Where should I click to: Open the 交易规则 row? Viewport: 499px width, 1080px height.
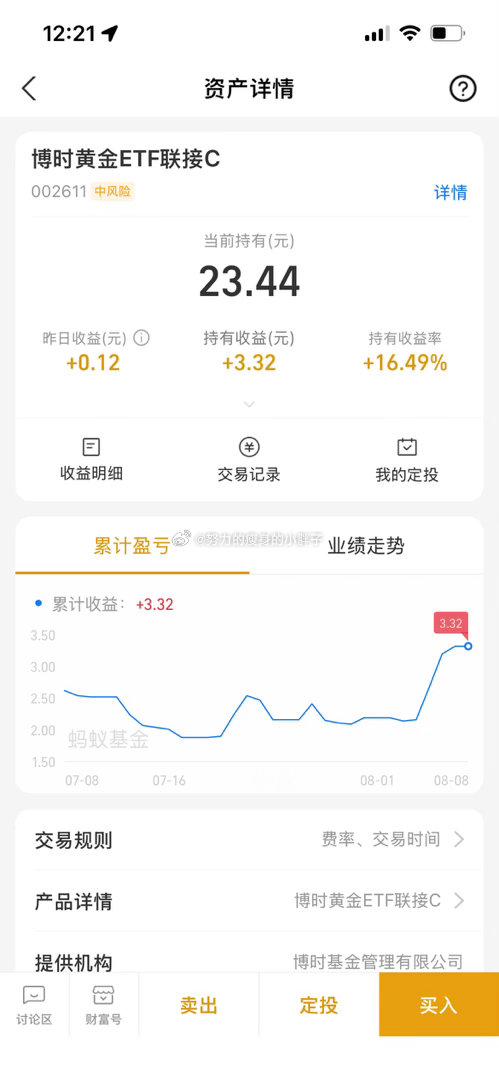[x=250, y=840]
